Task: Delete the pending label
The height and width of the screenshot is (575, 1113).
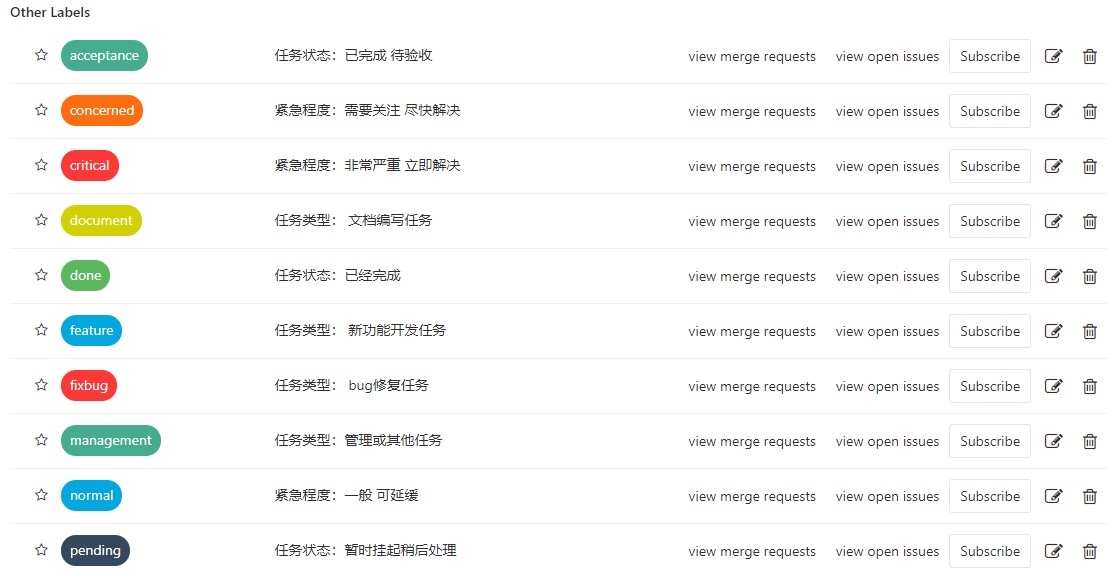Action: click(x=1090, y=551)
